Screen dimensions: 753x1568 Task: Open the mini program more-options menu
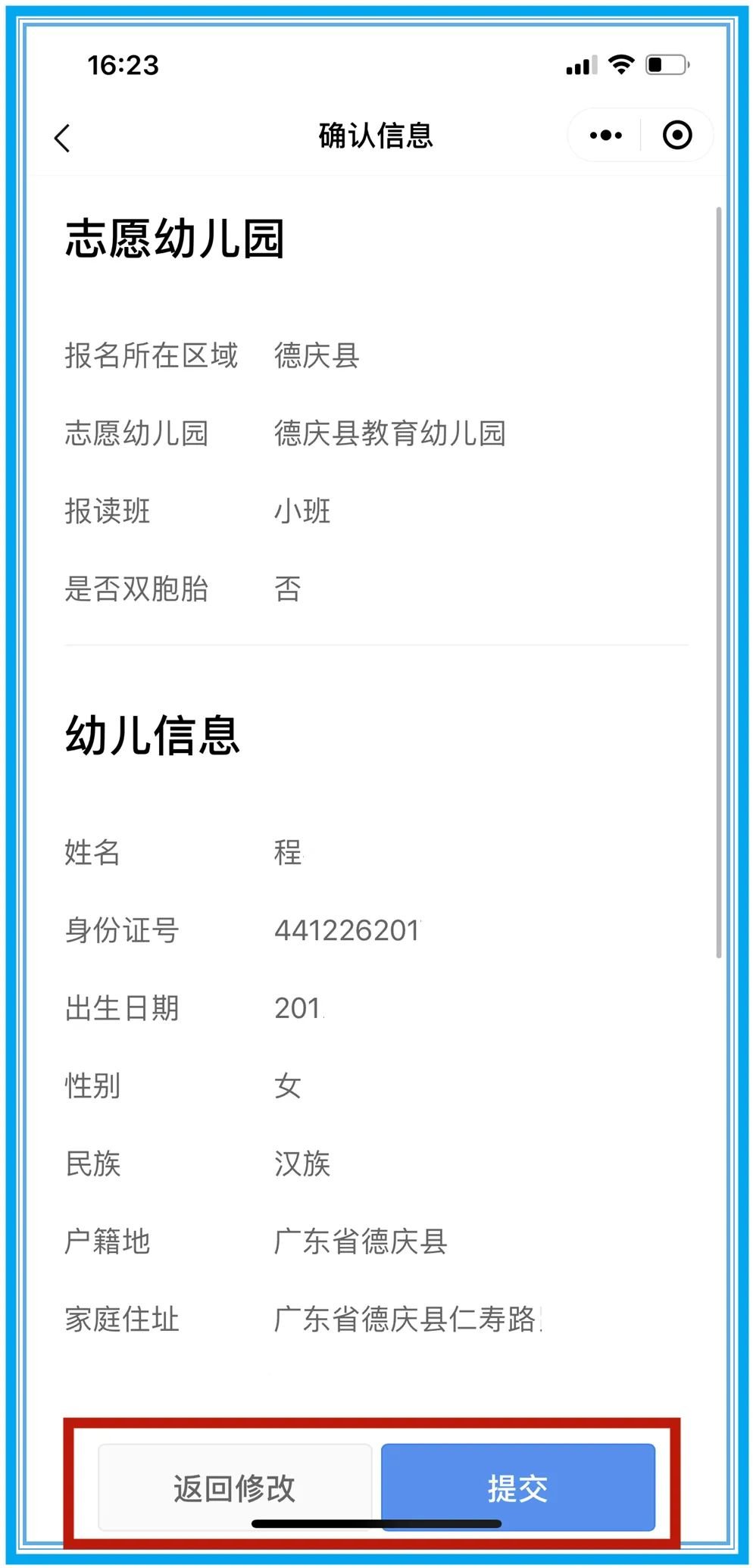point(605,136)
